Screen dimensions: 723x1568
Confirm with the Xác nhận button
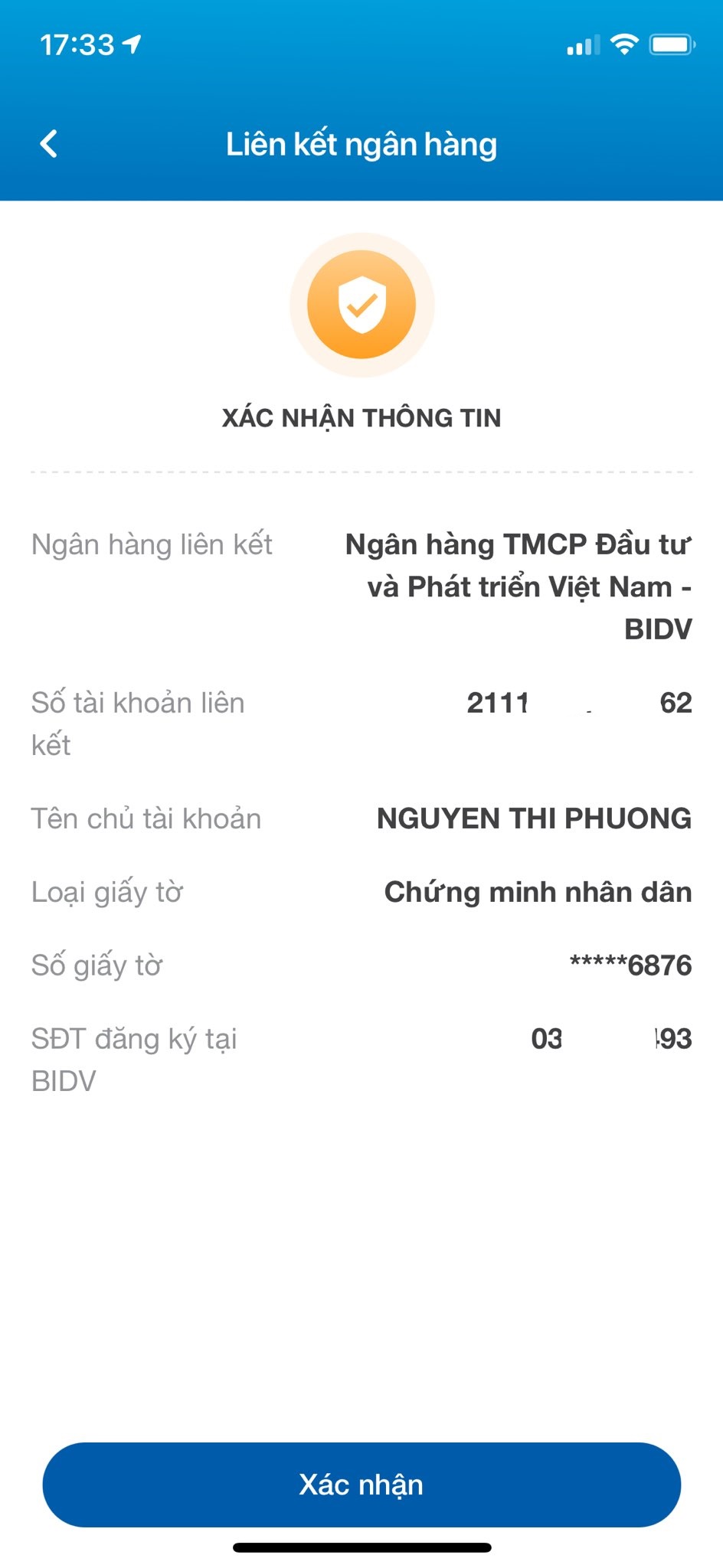click(361, 1485)
